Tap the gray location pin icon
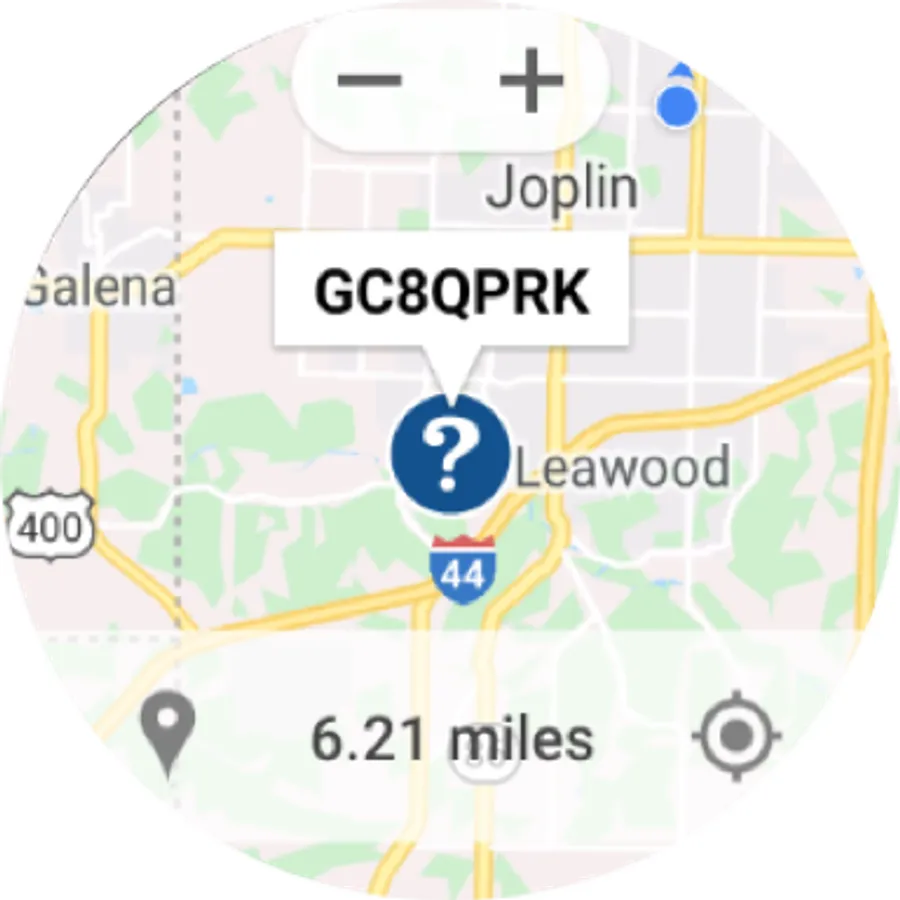The image size is (900, 900). pos(167,735)
